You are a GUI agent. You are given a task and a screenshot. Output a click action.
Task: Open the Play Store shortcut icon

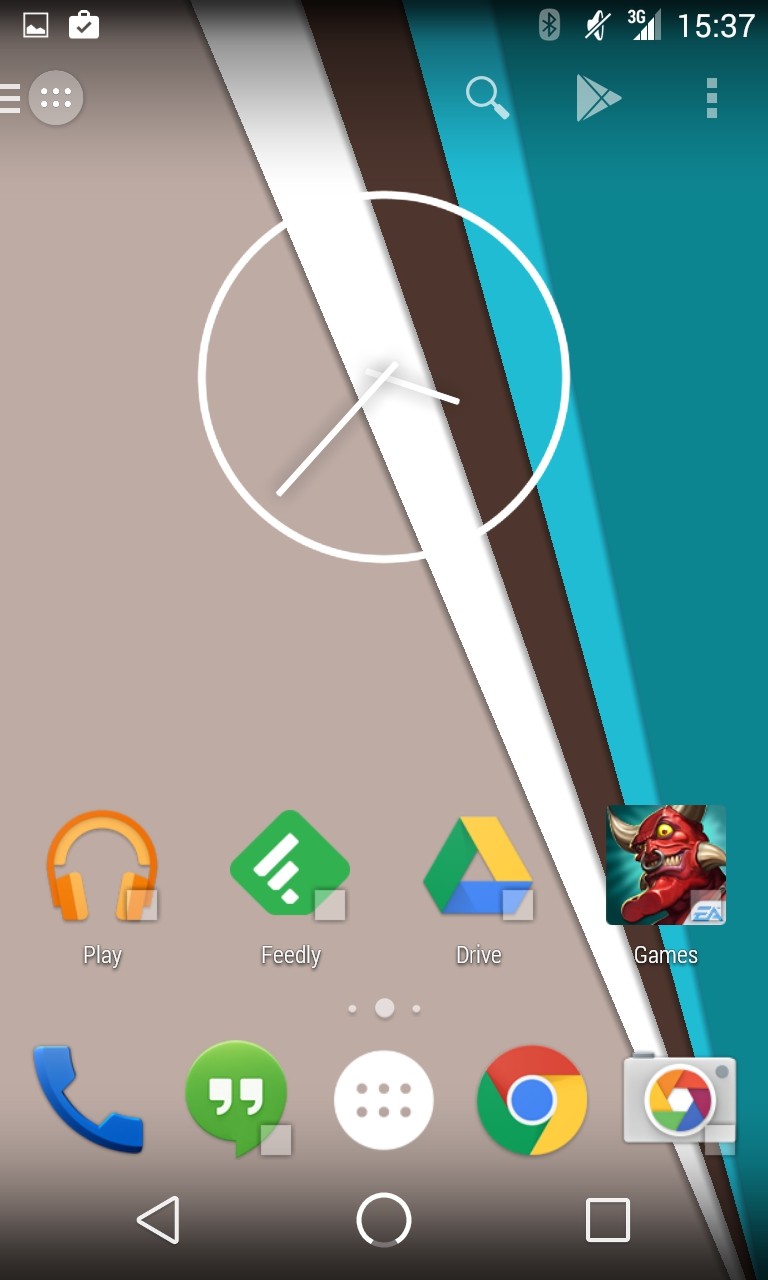pyautogui.click(x=598, y=98)
